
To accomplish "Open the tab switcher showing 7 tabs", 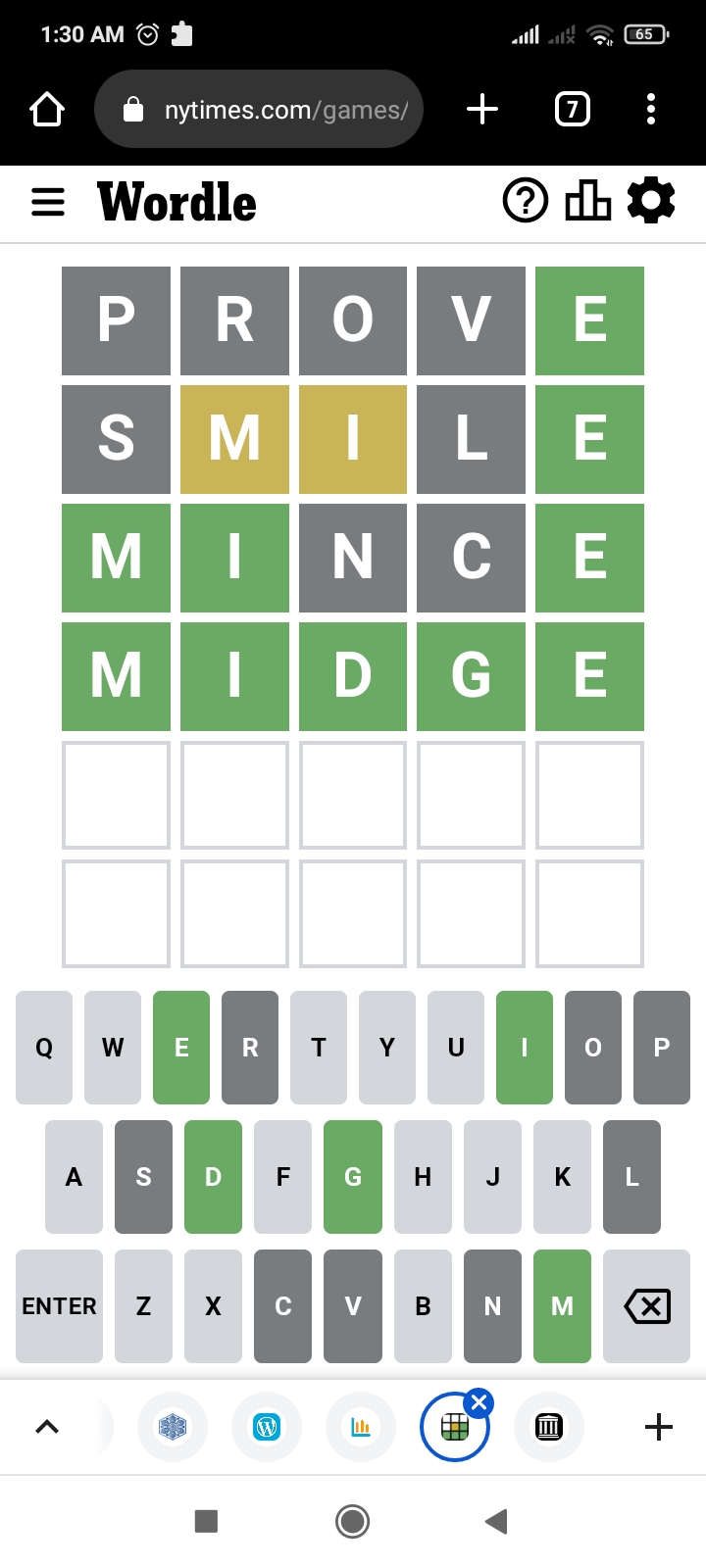I will pyautogui.click(x=573, y=109).
